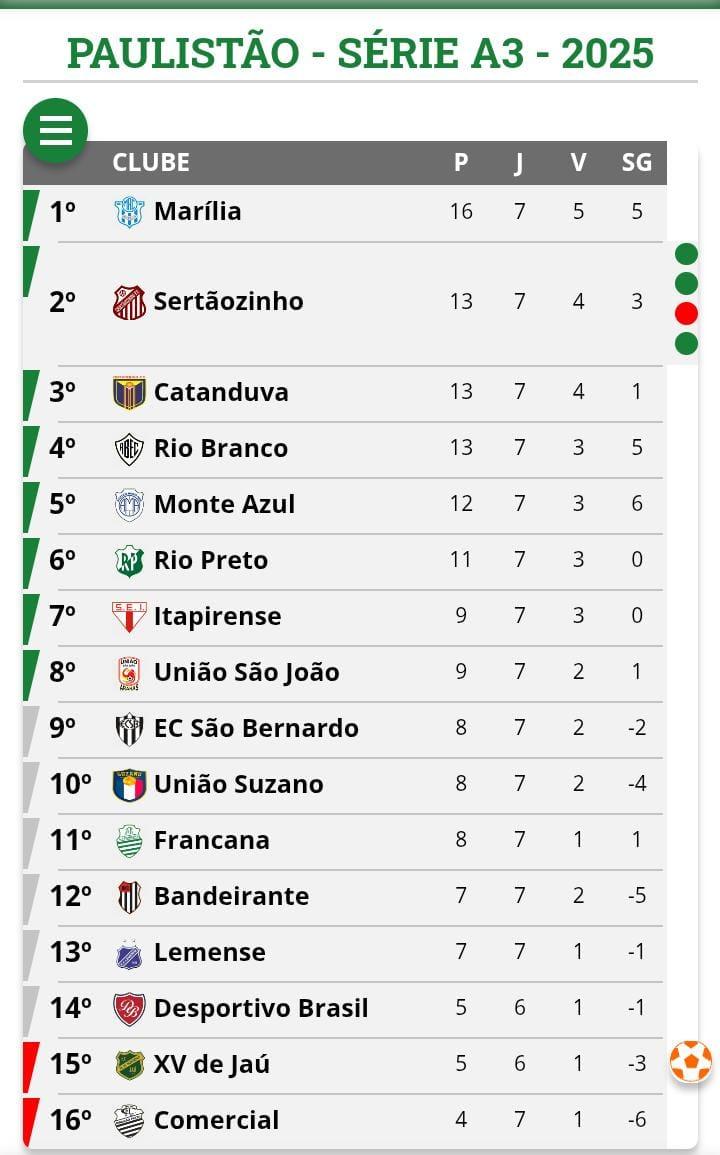This screenshot has height=1155, width=720.
Task: Tap the orange soccer ball floating button
Action: click(x=691, y=1061)
